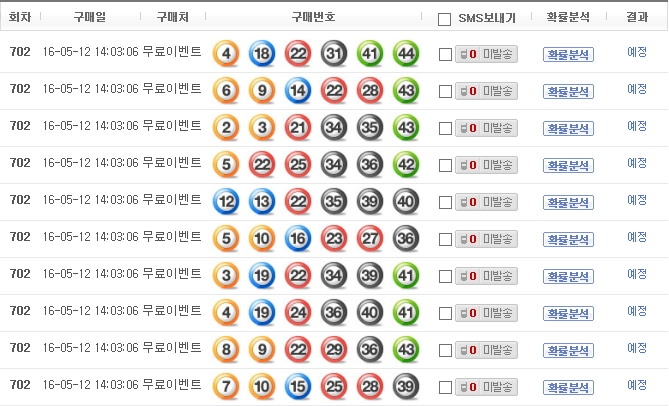The width and height of the screenshot is (669, 406).
Task: Open 확률분석 for row 7, 10, 15, 25, 28, 39
Action: [x=568, y=387]
